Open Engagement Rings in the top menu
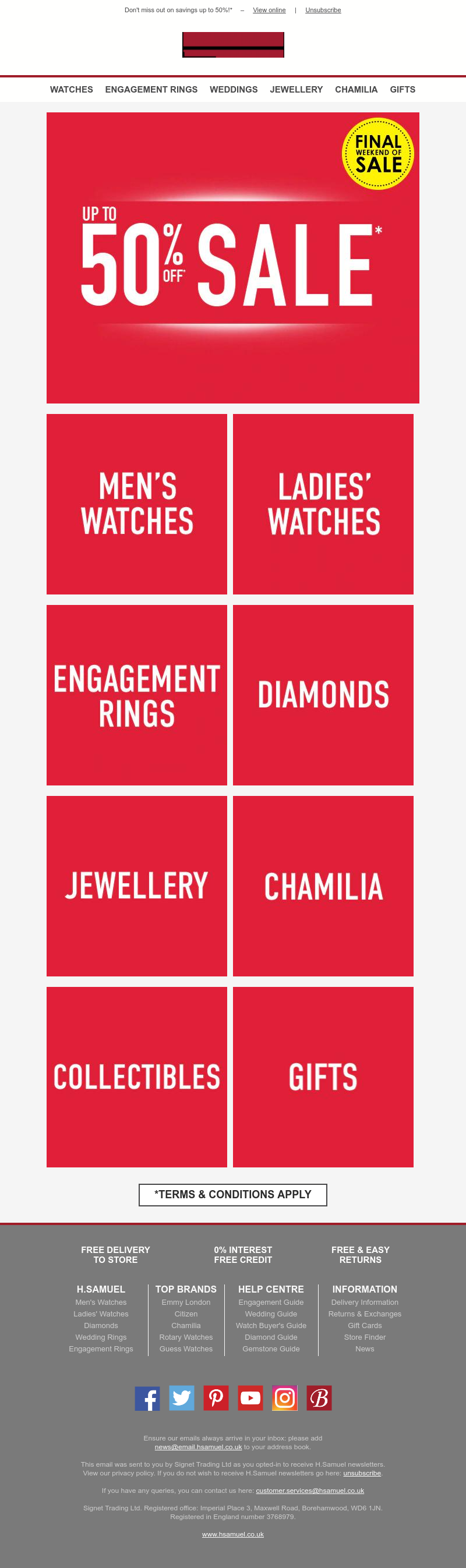The image size is (466, 1568). [151, 90]
